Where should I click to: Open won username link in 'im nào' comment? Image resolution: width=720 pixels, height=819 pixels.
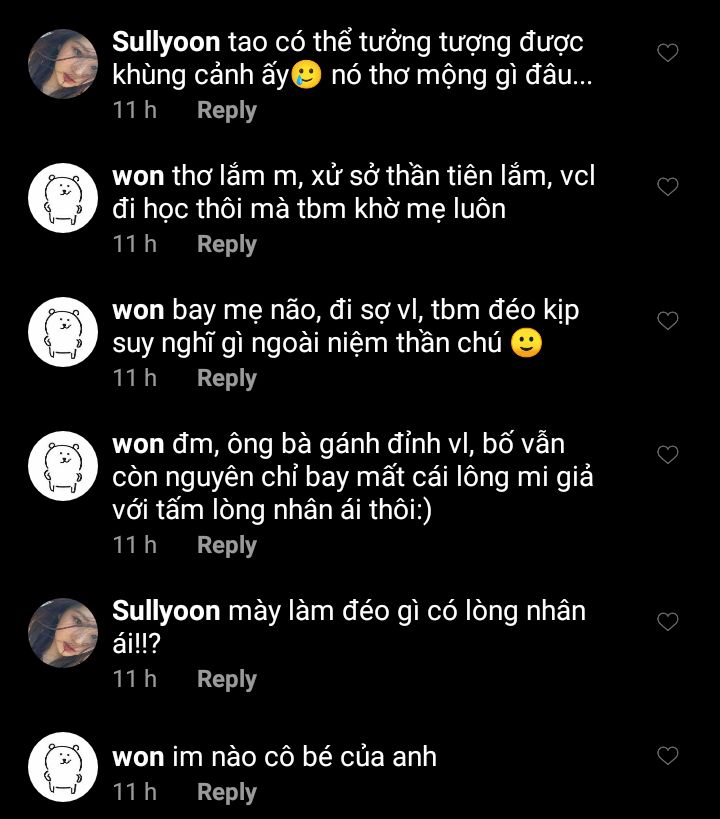click(x=138, y=756)
